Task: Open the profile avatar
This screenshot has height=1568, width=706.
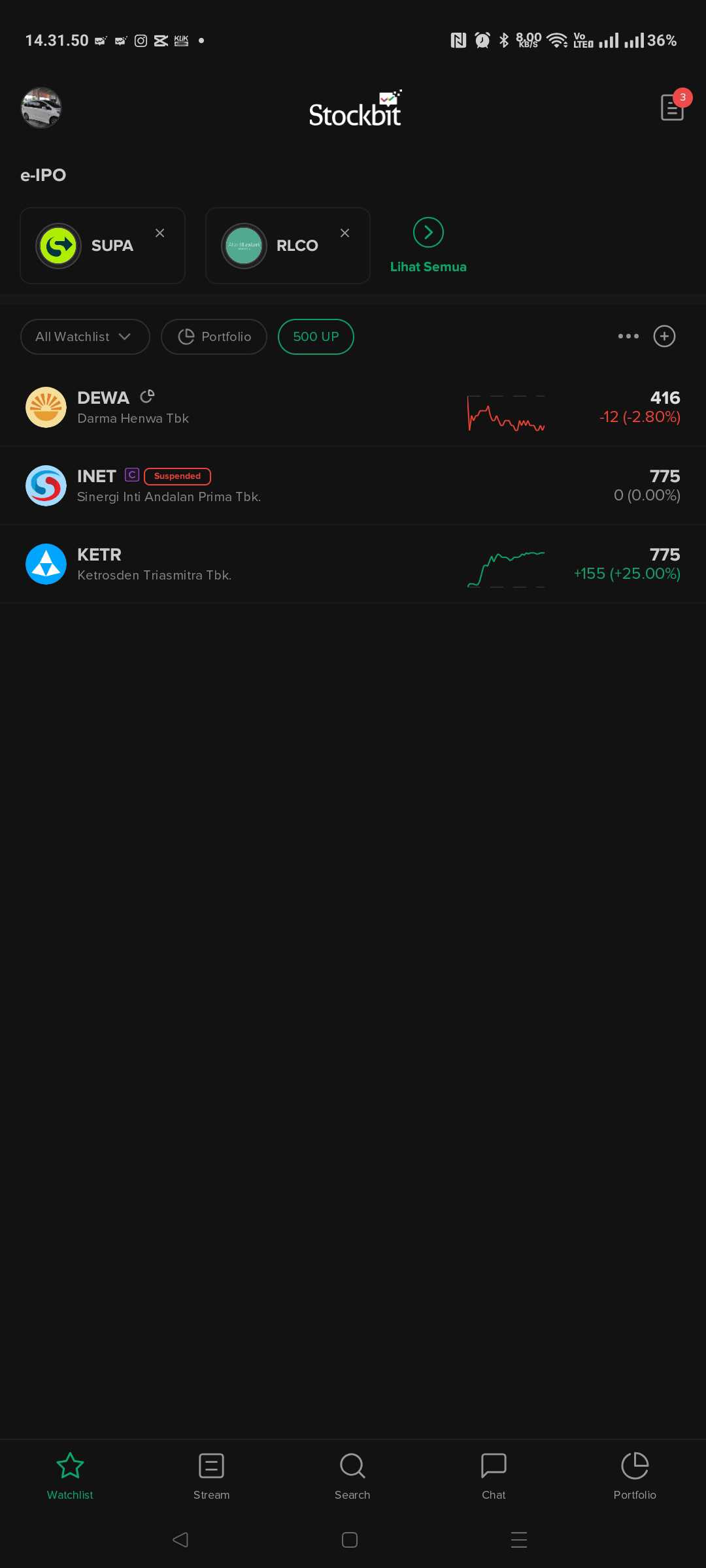Action: [x=41, y=108]
